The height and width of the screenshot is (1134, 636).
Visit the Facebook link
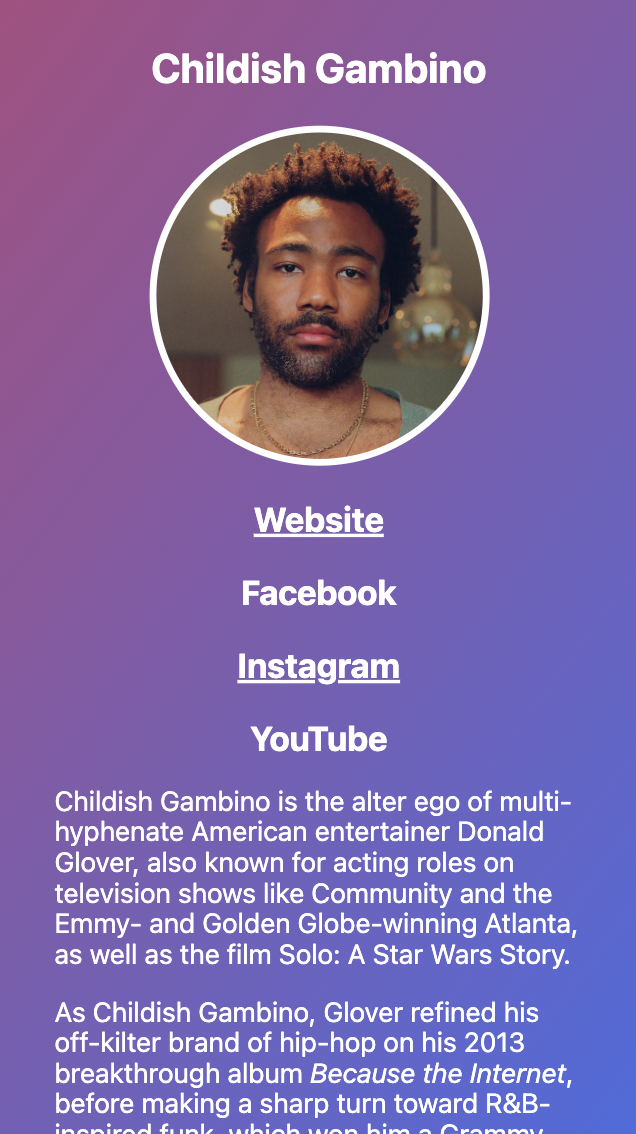(x=318, y=593)
